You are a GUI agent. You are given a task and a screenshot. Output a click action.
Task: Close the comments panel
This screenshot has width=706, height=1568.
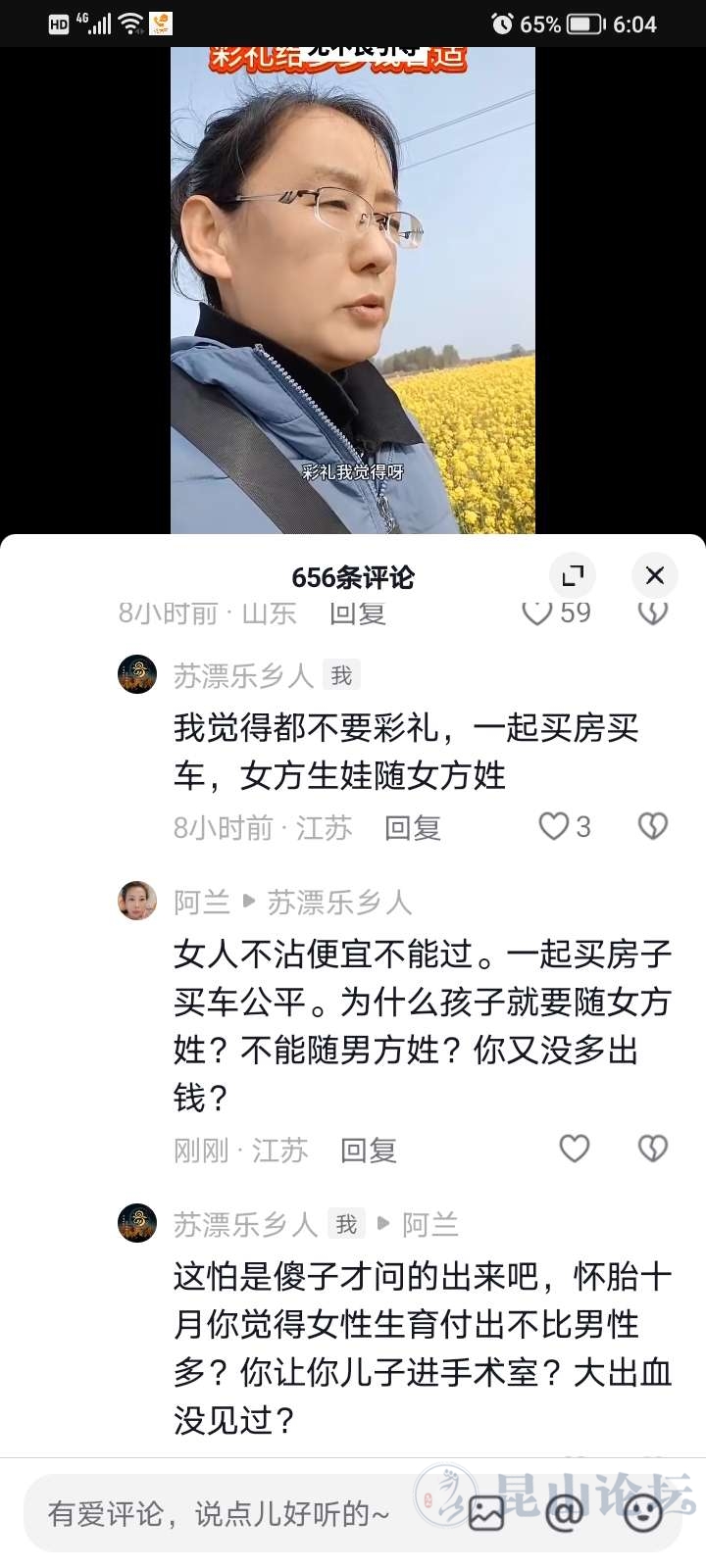[654, 575]
